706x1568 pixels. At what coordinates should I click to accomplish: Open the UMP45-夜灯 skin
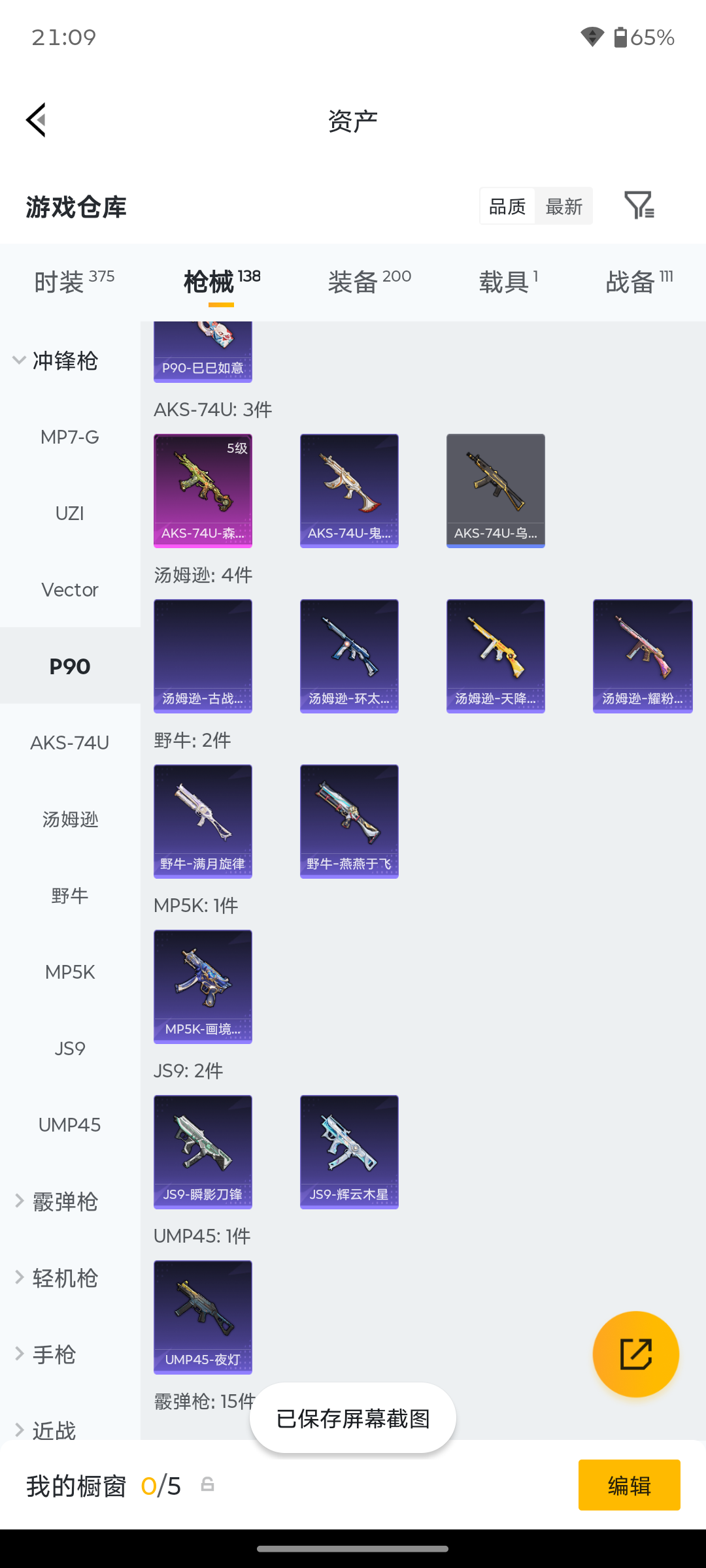(203, 1317)
